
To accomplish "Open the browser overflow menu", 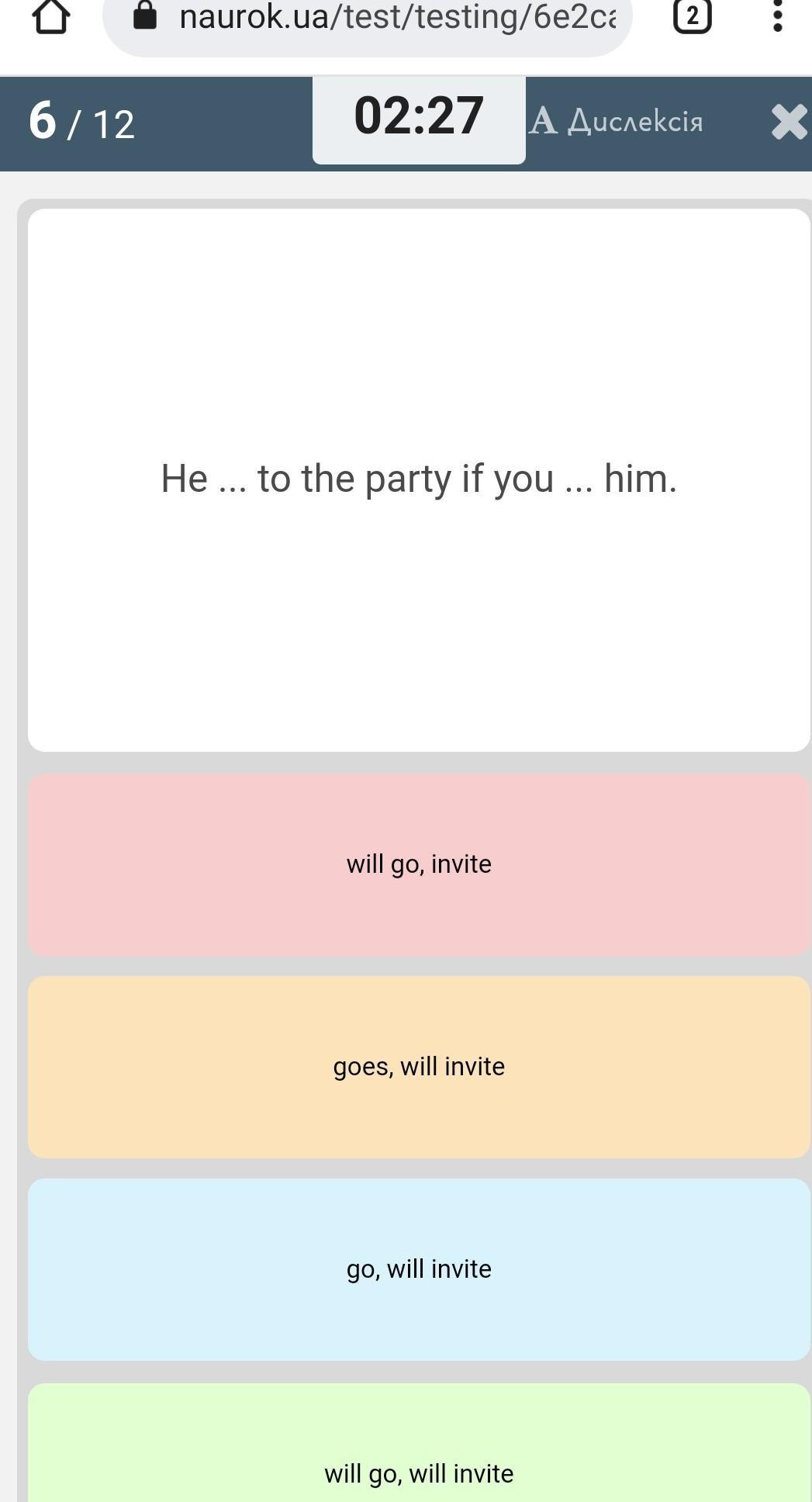I will [x=777, y=16].
